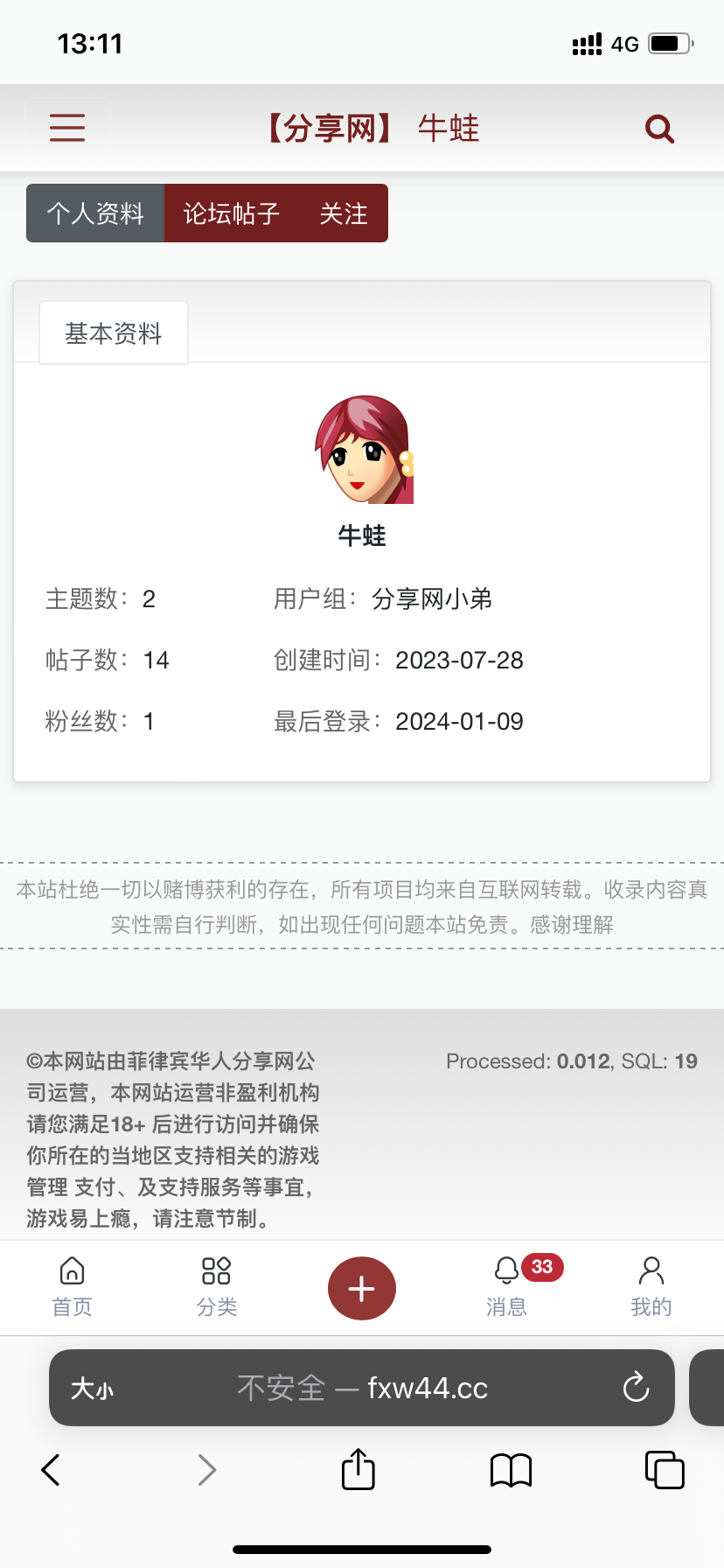Switch to the 关注 tab
The image size is (724, 1568).
tap(345, 213)
